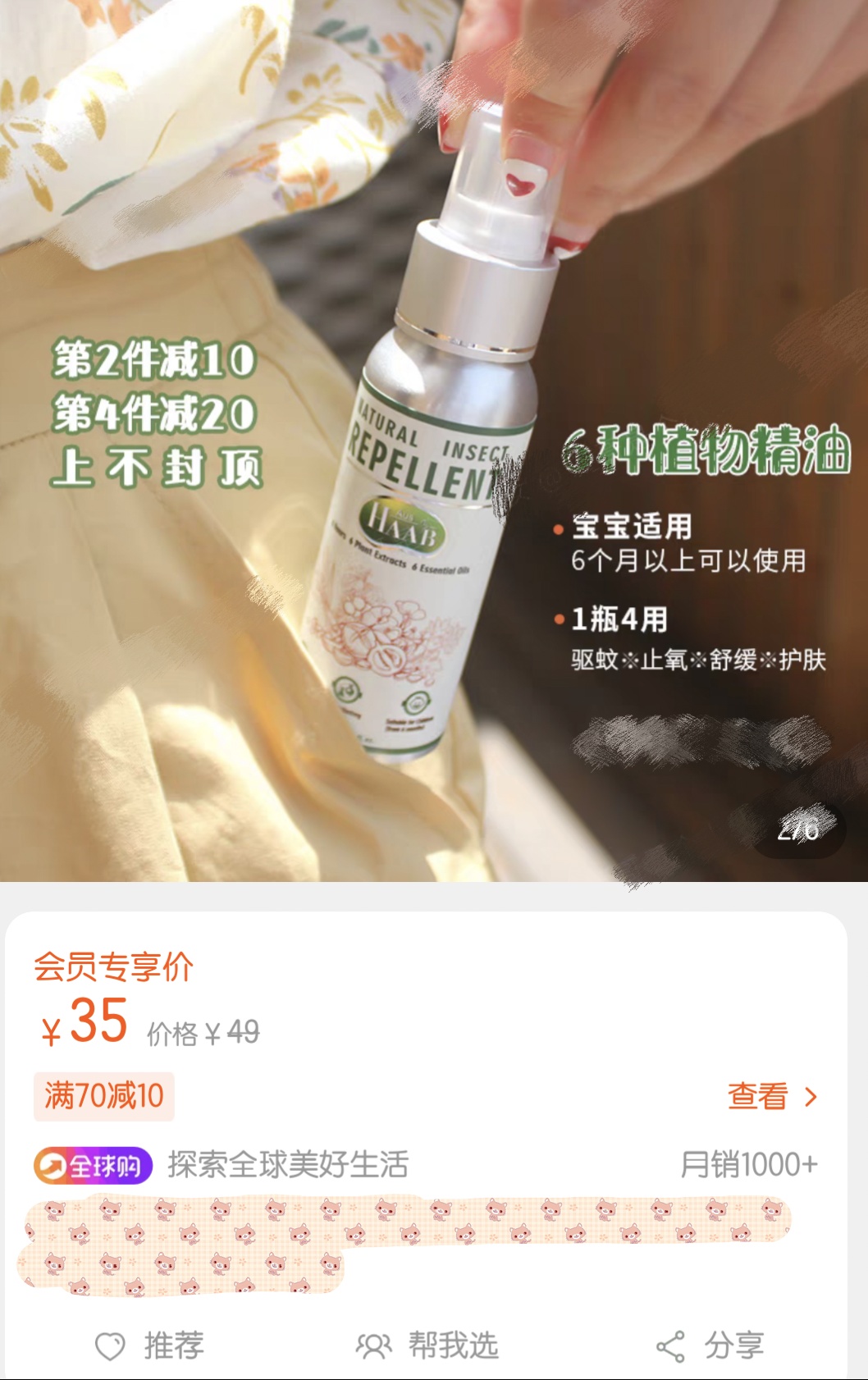868x1380 pixels.
Task: Open the 全球购 badge info
Action: click(93, 1165)
